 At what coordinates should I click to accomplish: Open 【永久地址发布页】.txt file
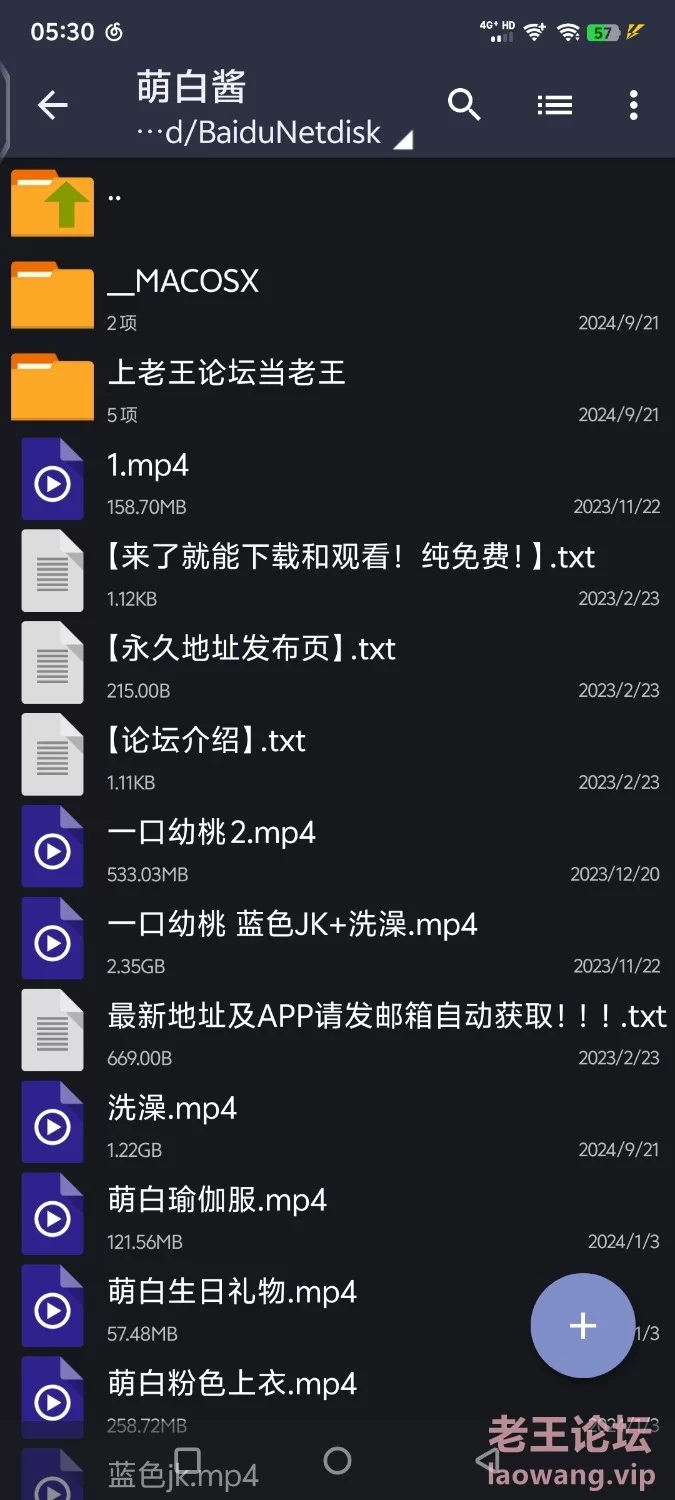click(x=337, y=663)
